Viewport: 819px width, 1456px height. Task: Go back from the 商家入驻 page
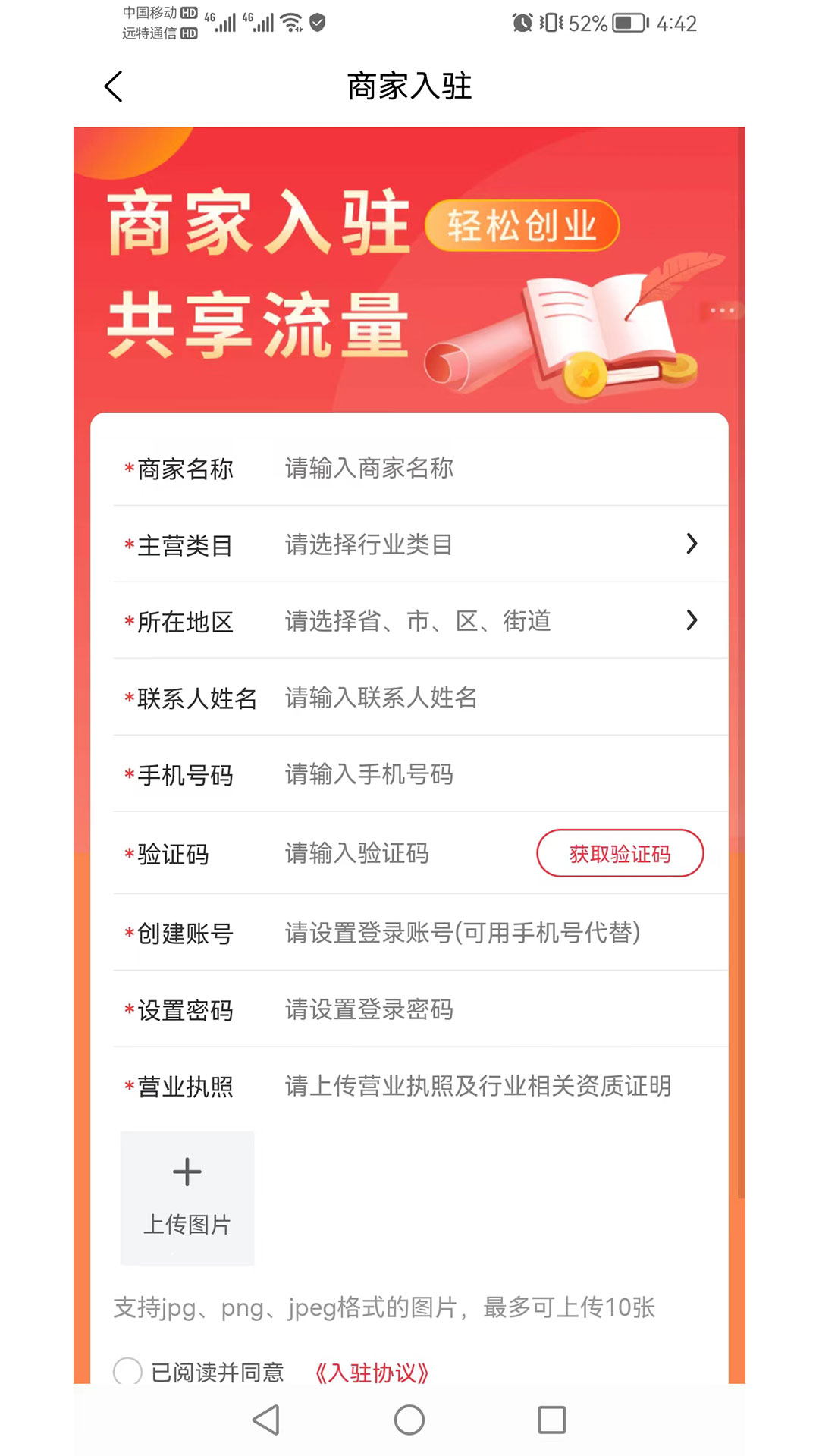coord(114,86)
